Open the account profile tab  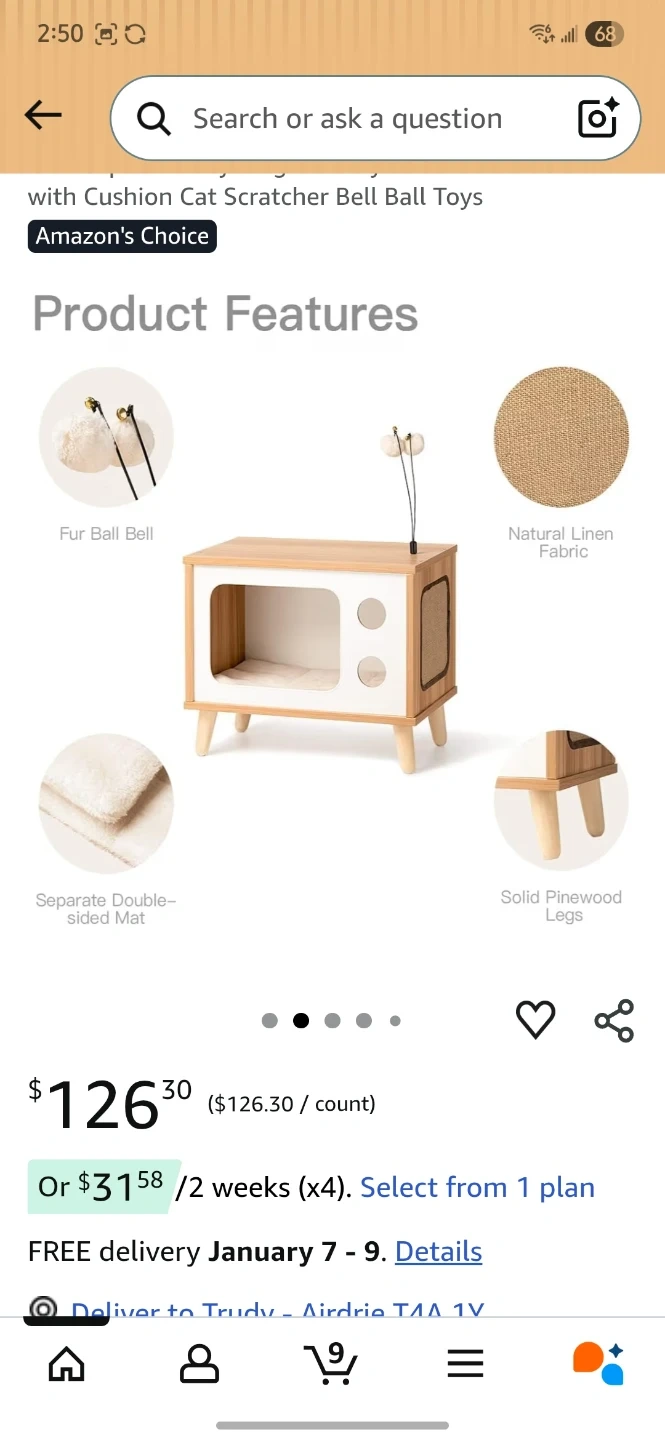pyautogui.click(x=199, y=1364)
